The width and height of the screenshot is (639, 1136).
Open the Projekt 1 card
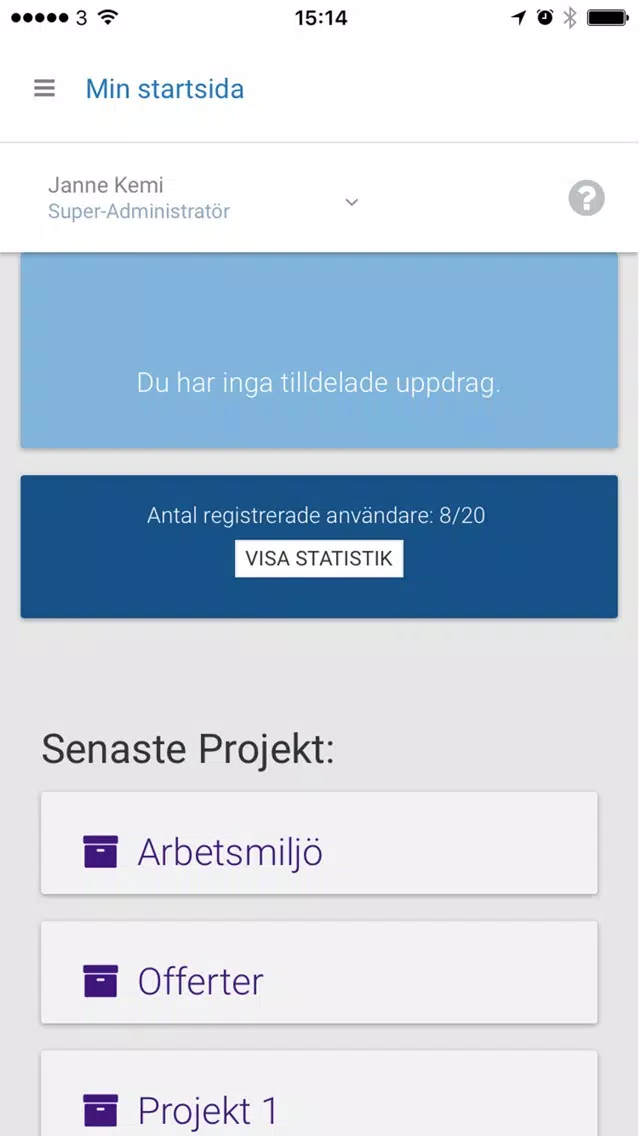[319, 1093]
